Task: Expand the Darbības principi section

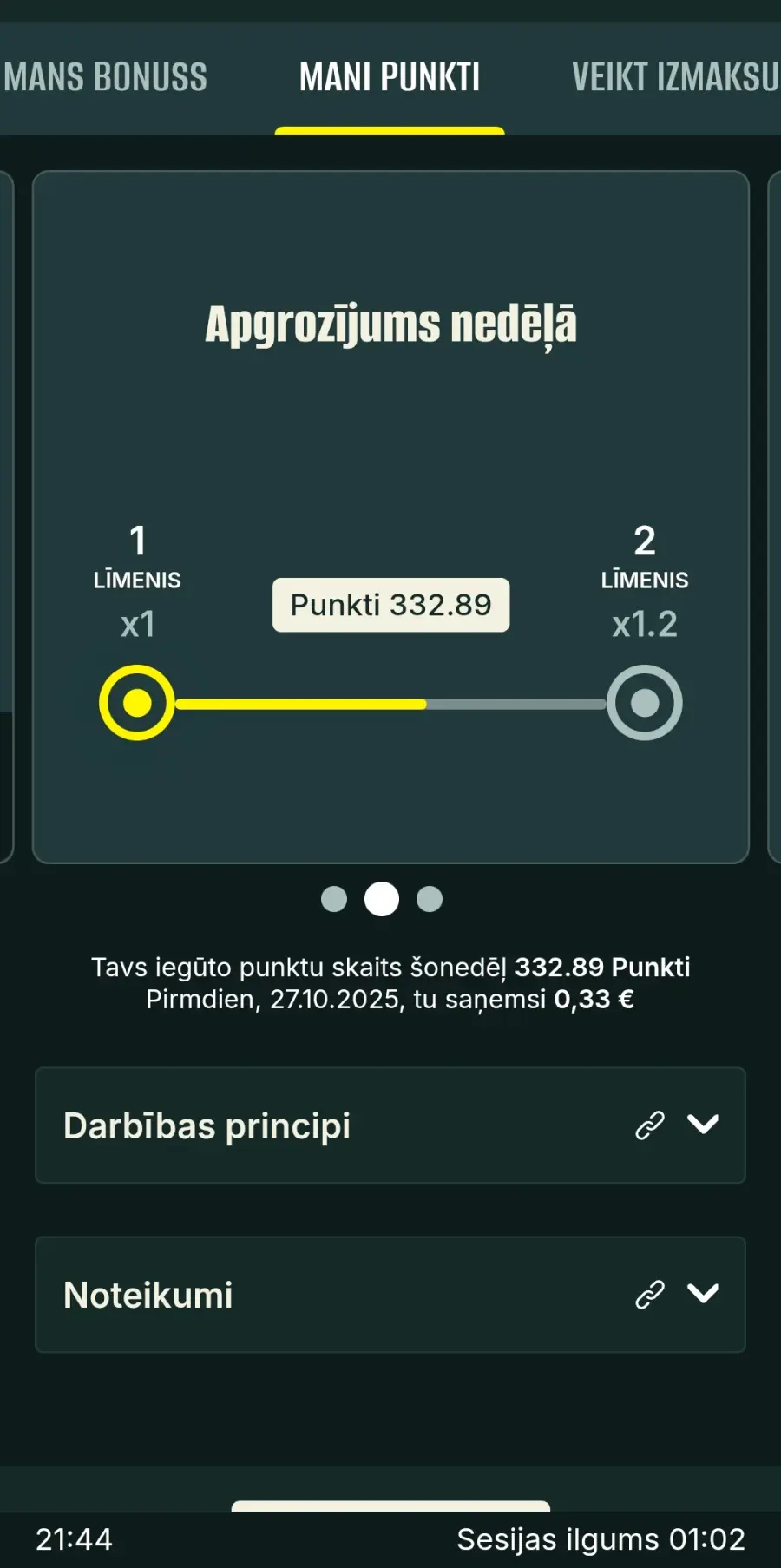Action: pyautogui.click(x=702, y=1125)
